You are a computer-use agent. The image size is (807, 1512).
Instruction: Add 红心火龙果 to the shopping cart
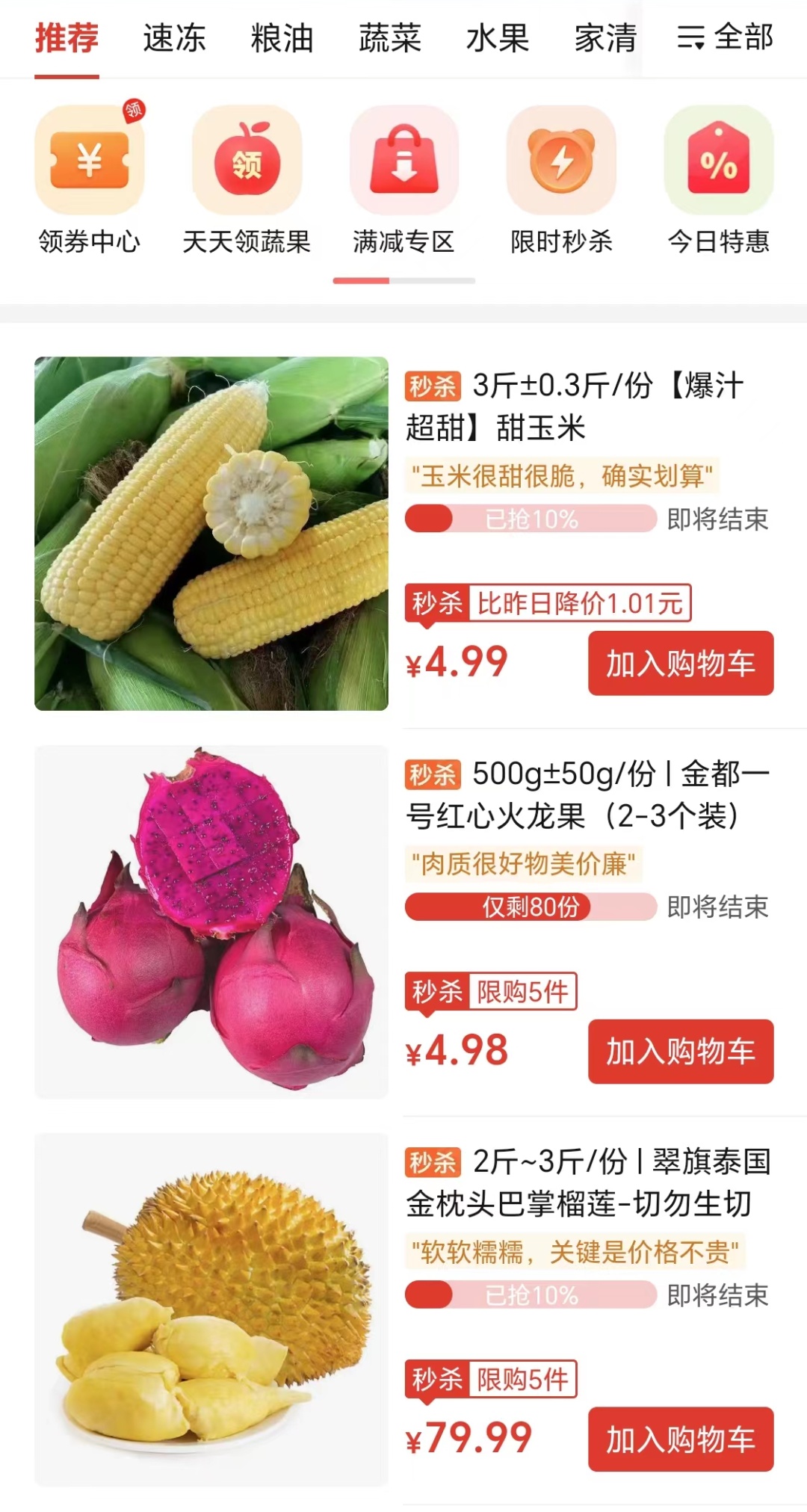coord(680,1051)
